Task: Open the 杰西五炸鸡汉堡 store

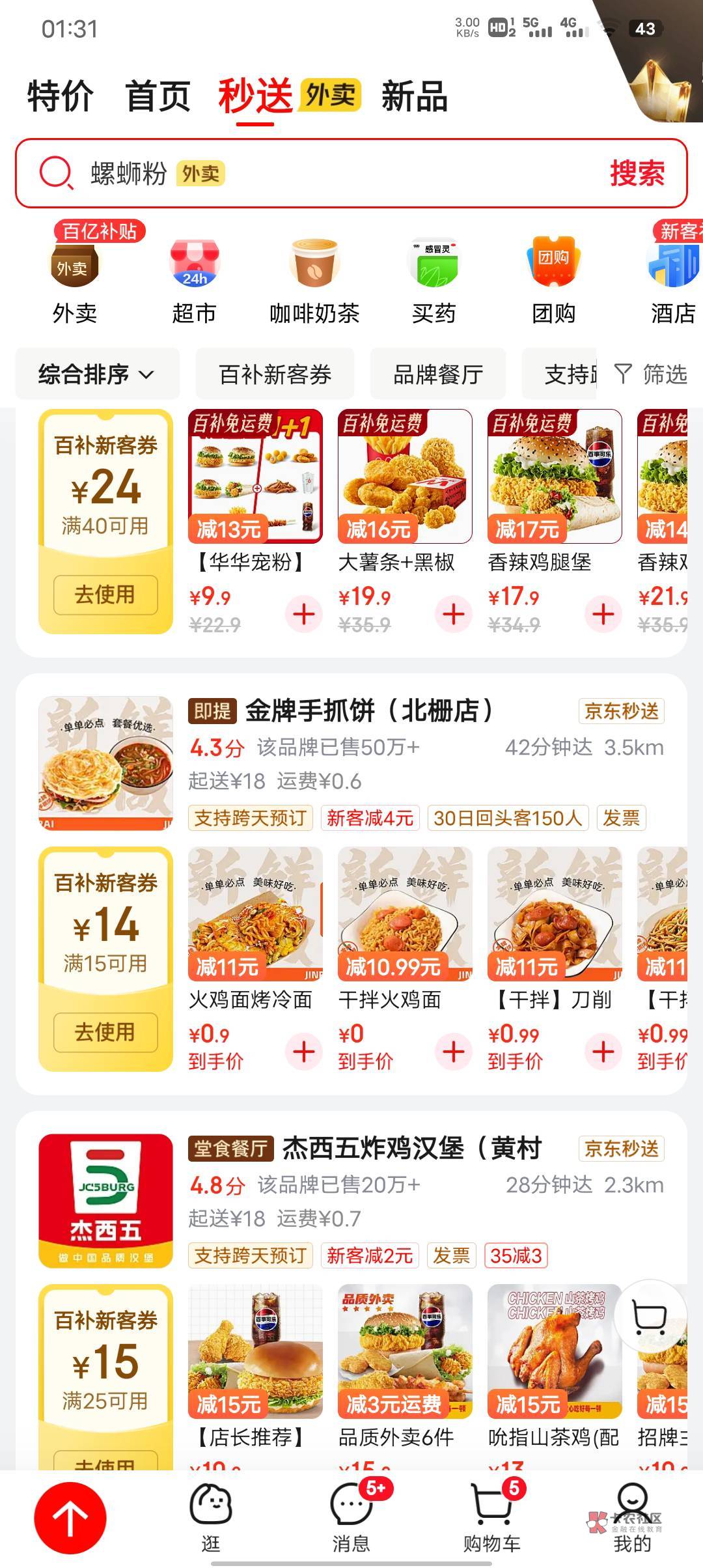Action: [411, 1149]
